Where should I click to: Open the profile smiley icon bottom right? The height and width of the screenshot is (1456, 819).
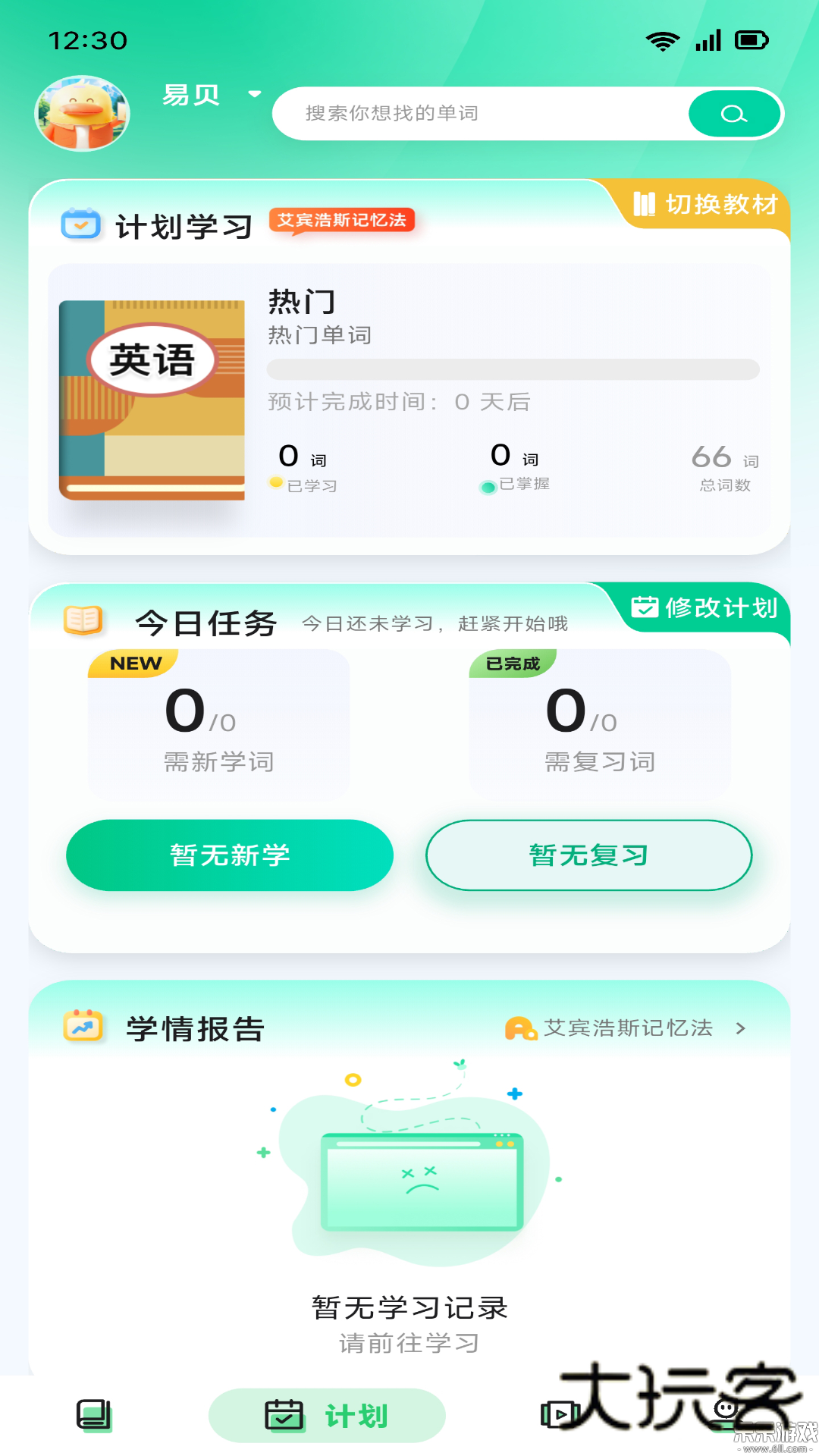(x=723, y=1408)
